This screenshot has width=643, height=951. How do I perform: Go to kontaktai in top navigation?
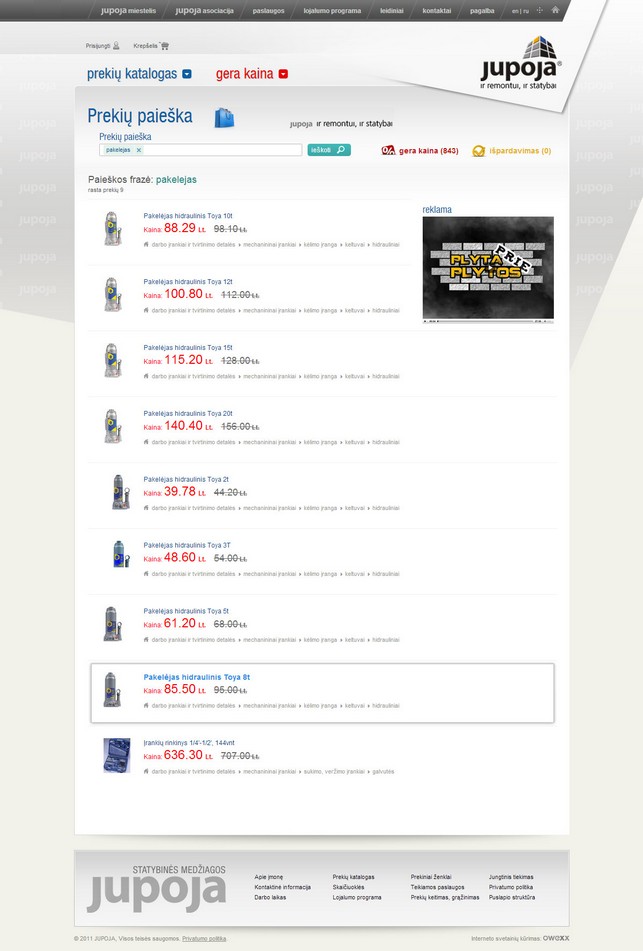(436, 10)
